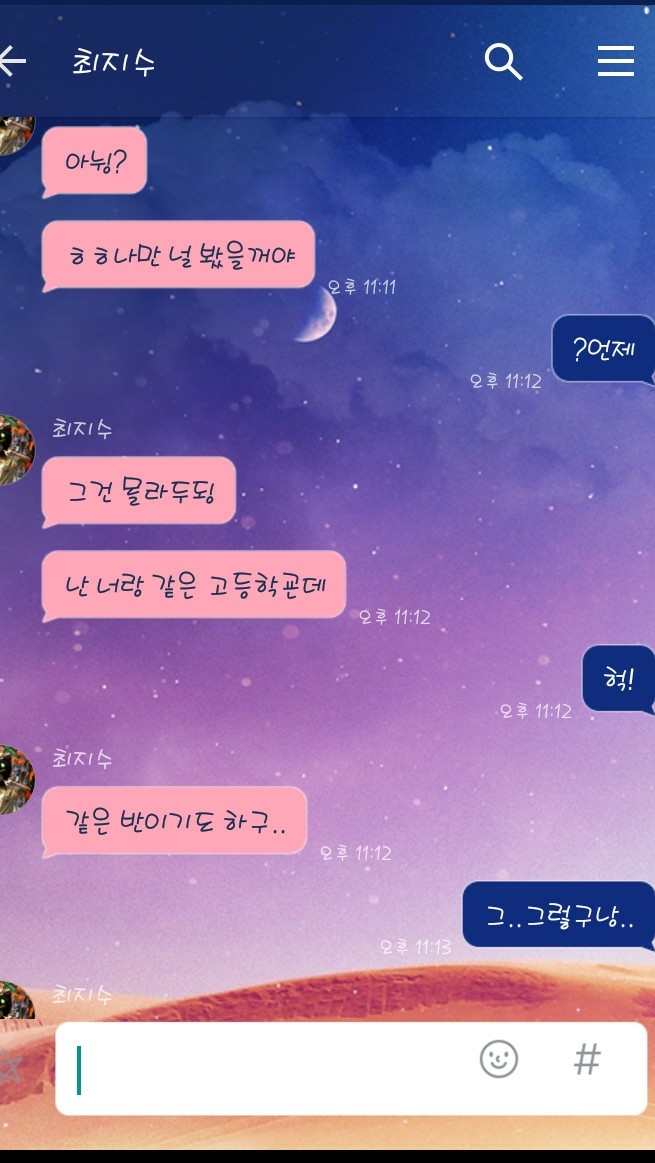Search within the conversation

(503, 62)
